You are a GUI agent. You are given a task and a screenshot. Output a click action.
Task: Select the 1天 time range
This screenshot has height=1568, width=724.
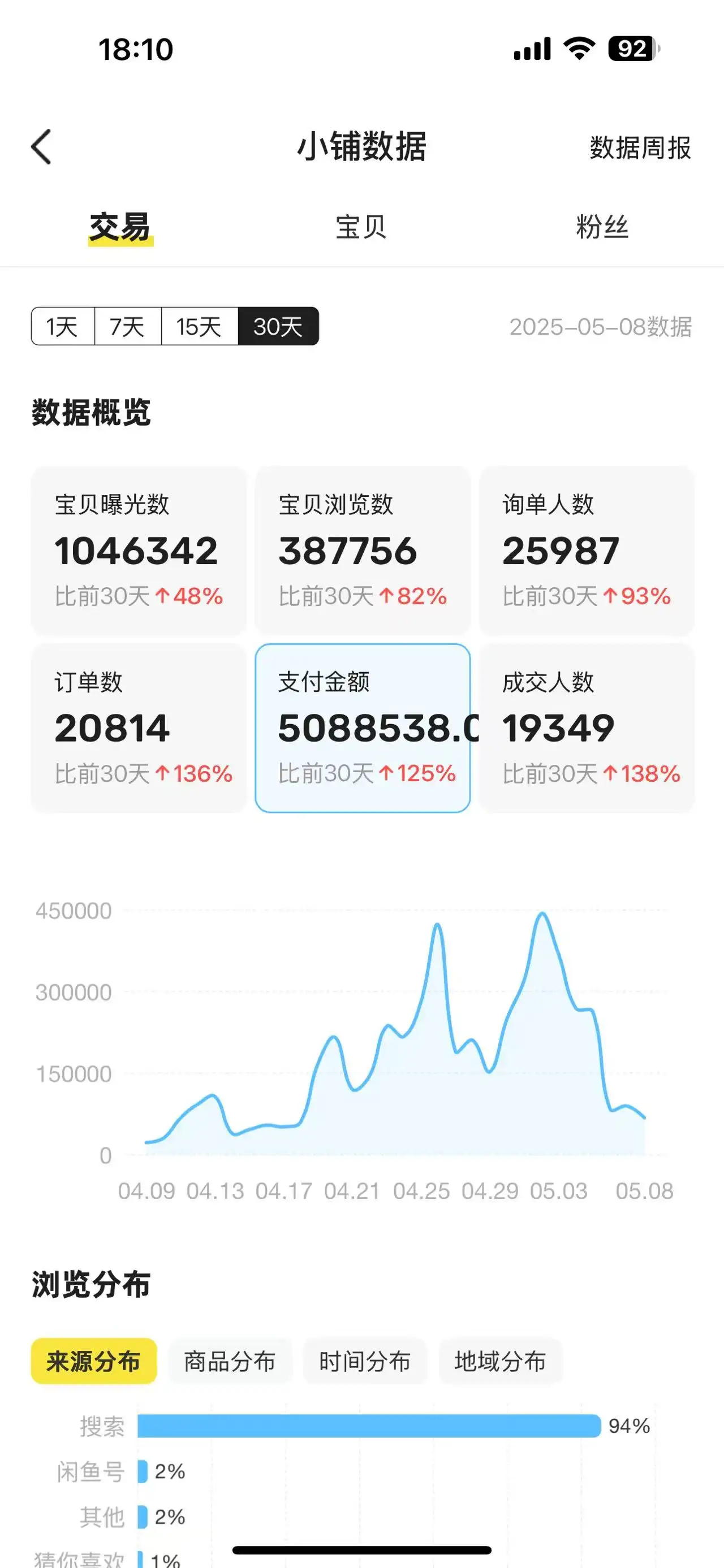pos(63,327)
